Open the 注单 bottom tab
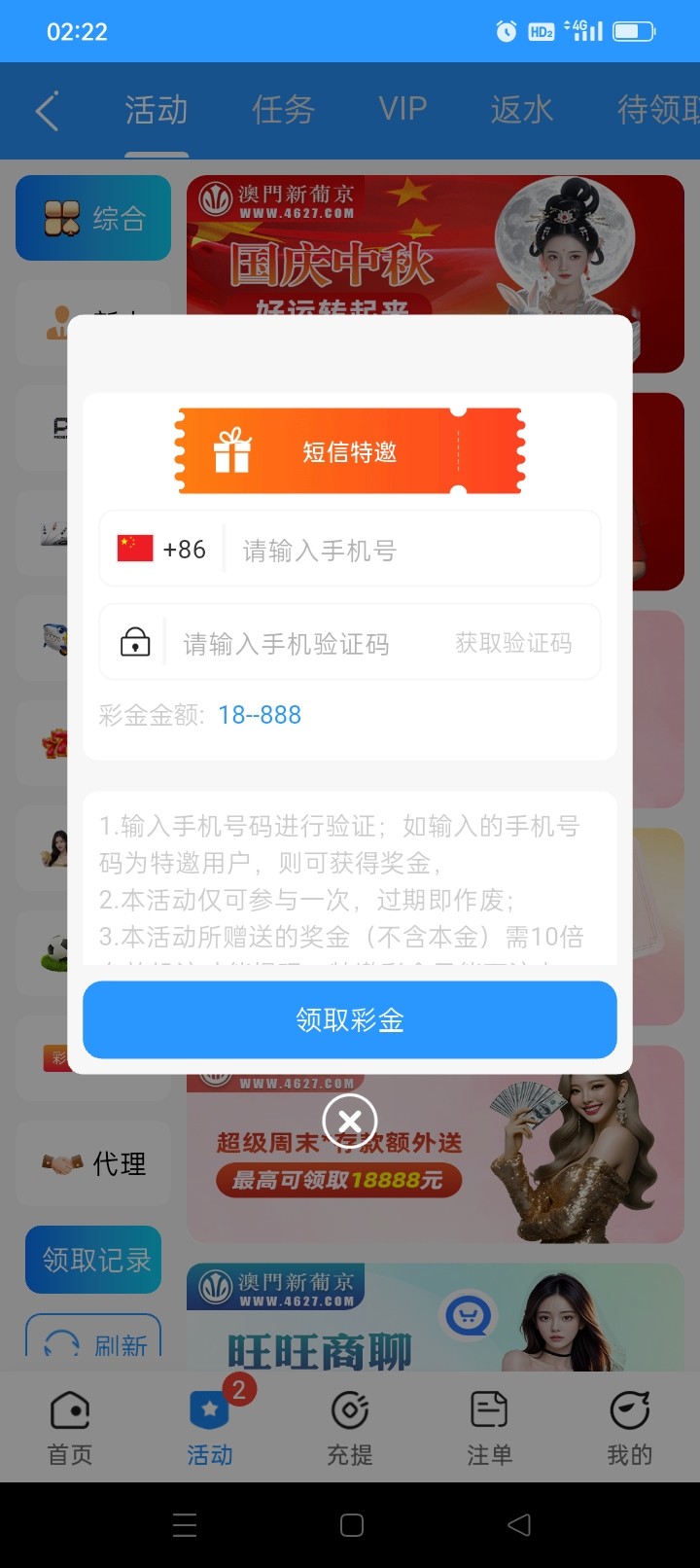 point(489,1427)
